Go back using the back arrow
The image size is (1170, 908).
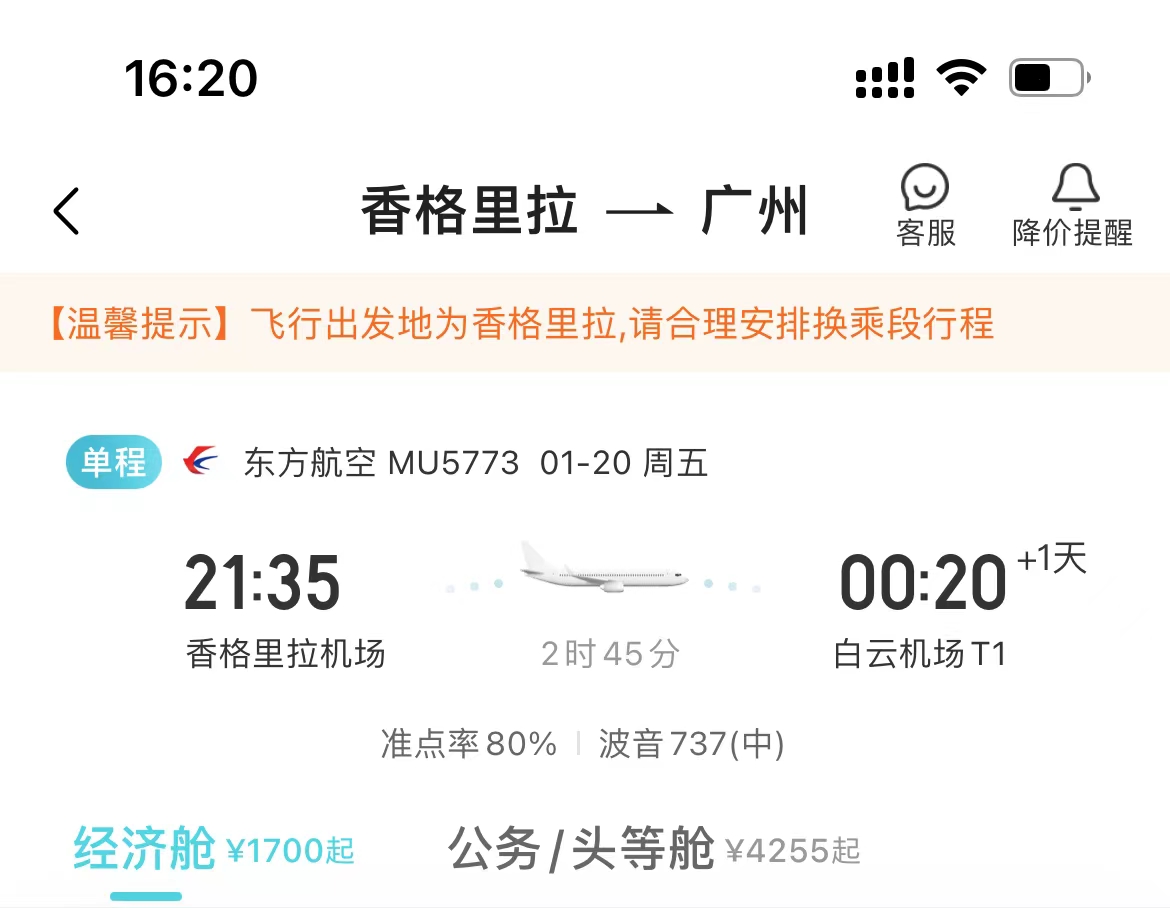tap(67, 211)
